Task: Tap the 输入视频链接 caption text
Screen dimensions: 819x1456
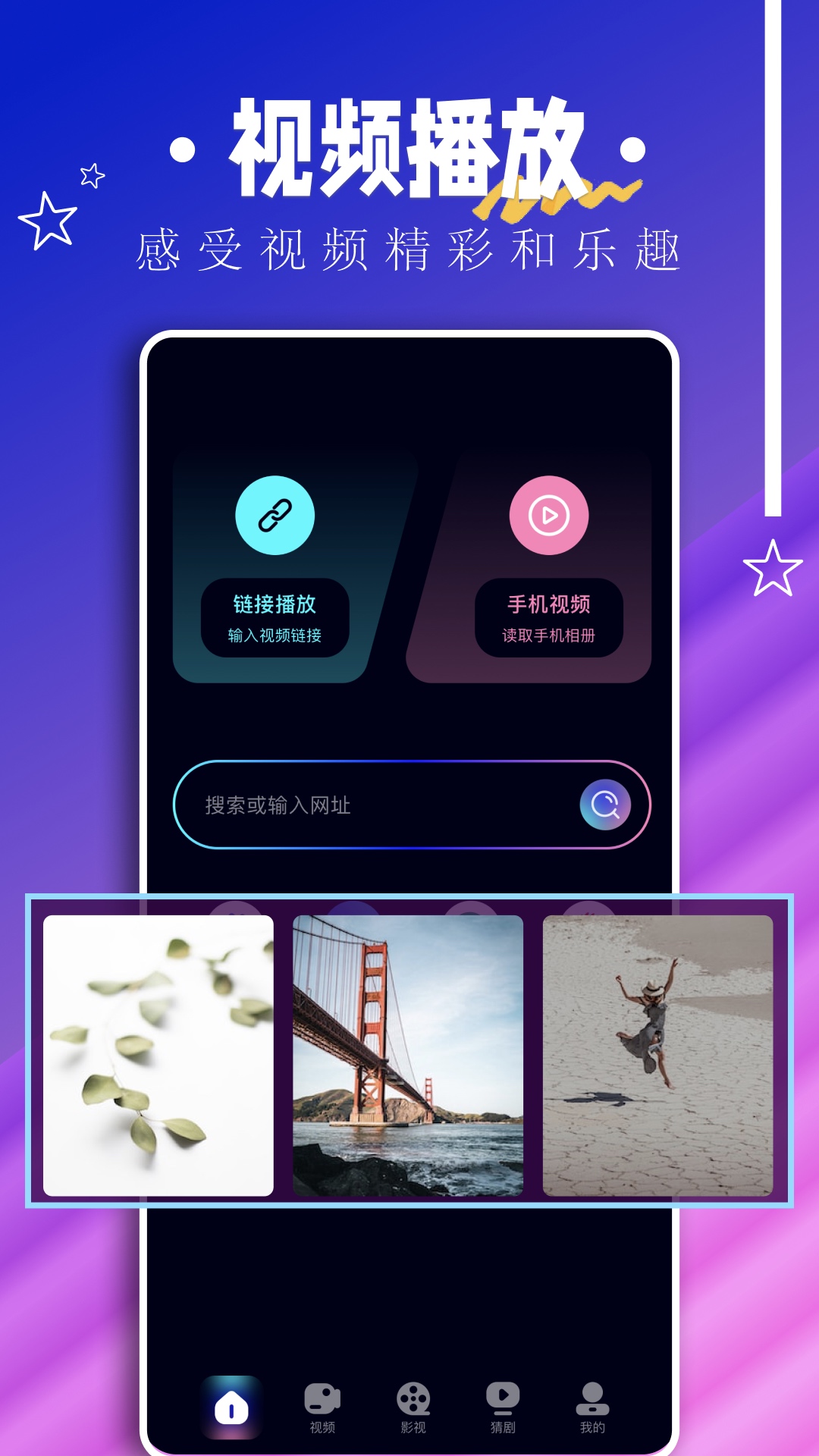Action: pyautogui.click(x=276, y=637)
